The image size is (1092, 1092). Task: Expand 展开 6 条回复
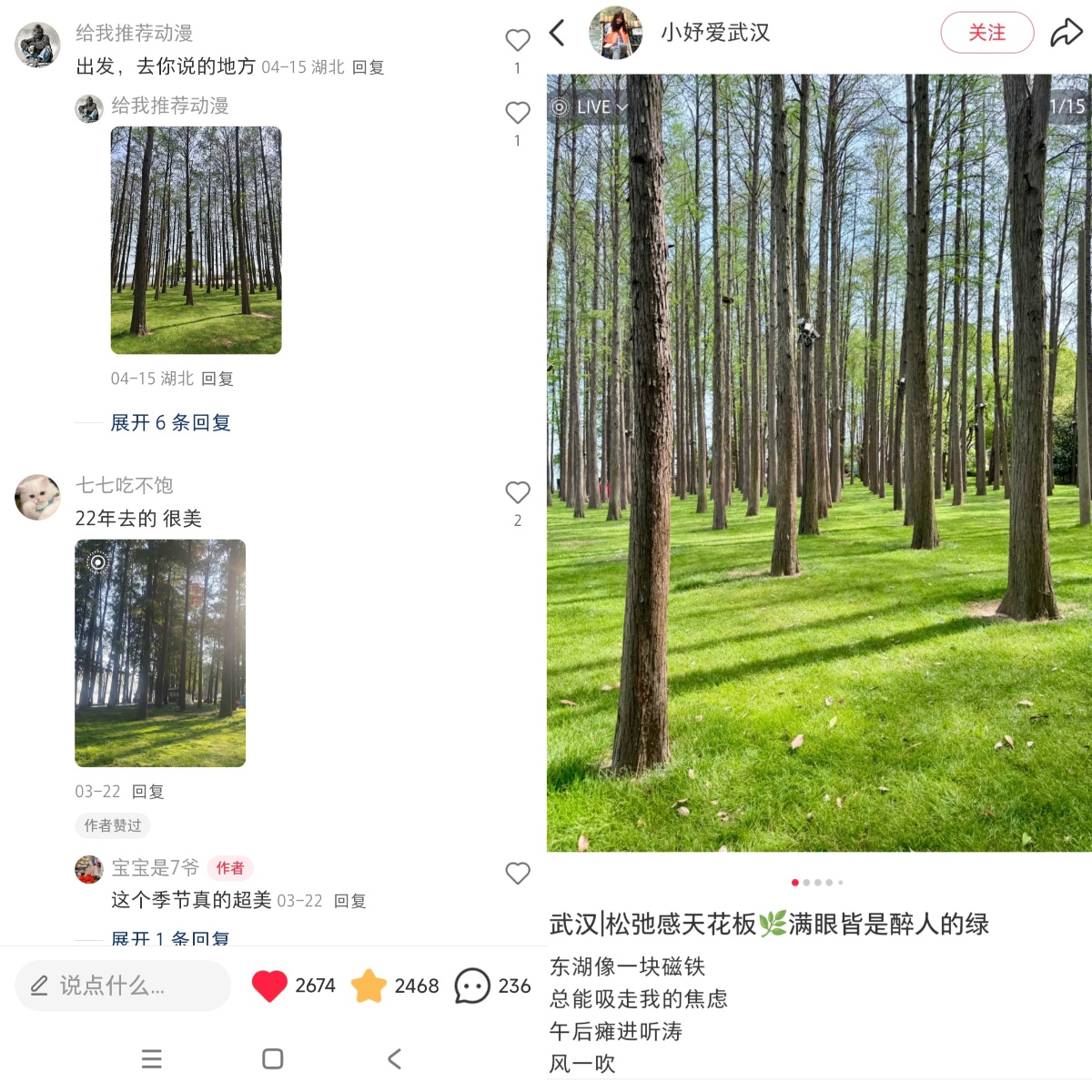[170, 422]
